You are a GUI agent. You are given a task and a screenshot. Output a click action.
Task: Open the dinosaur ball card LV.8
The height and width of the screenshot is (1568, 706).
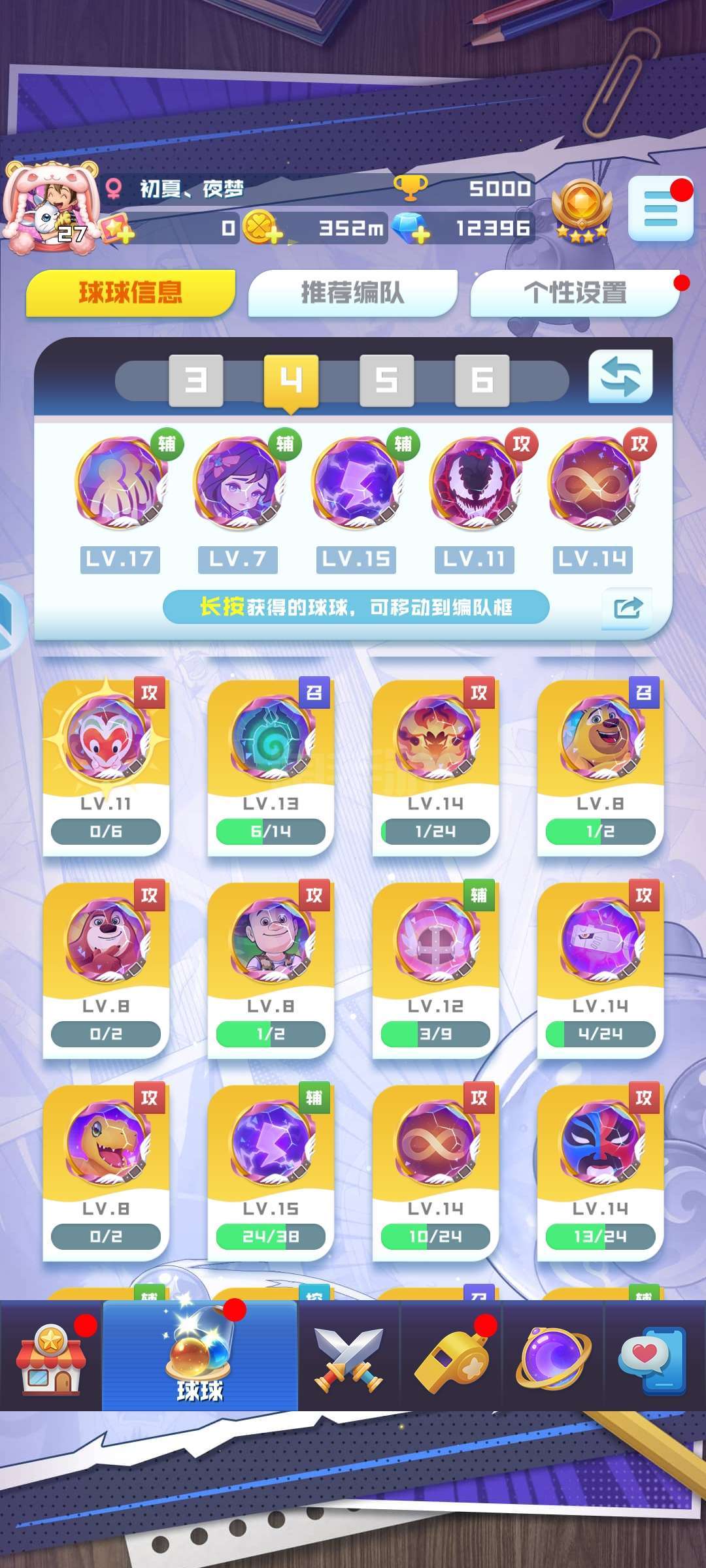tap(106, 1173)
